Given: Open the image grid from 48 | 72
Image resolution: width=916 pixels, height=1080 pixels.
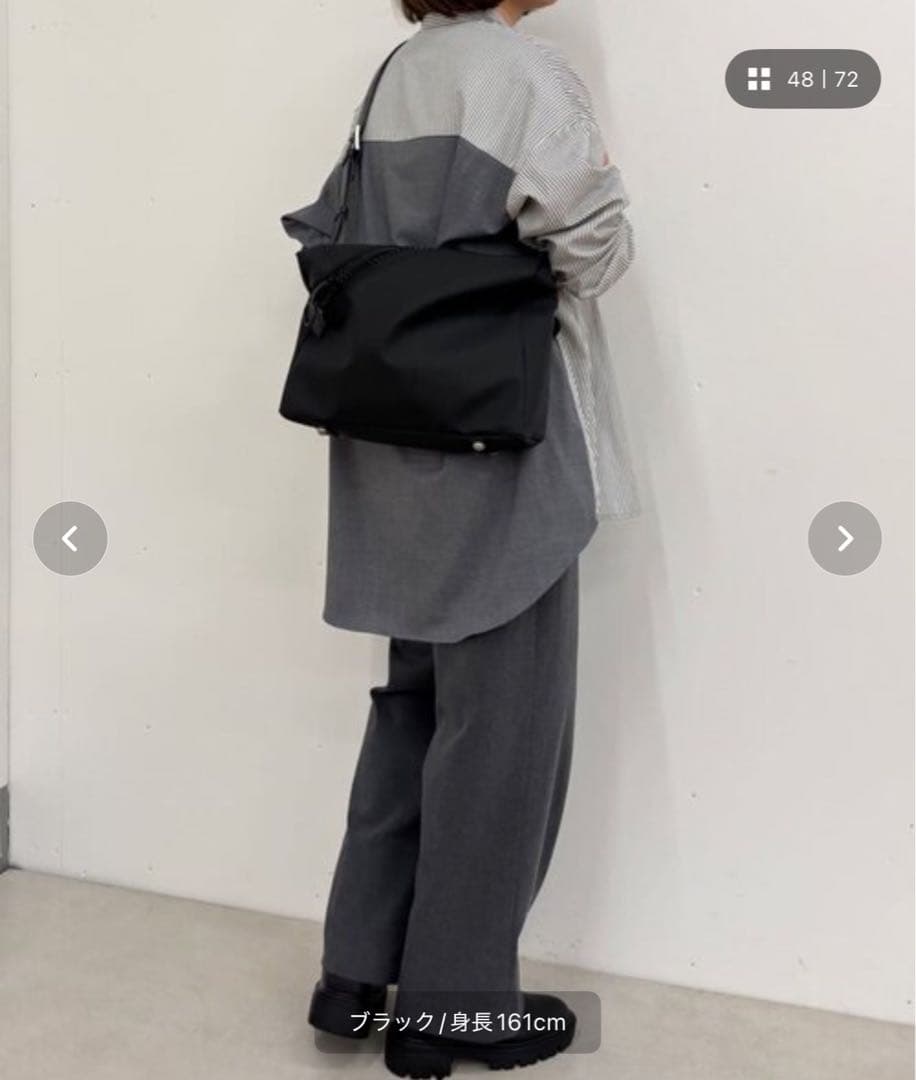Looking at the screenshot, I should [802, 79].
